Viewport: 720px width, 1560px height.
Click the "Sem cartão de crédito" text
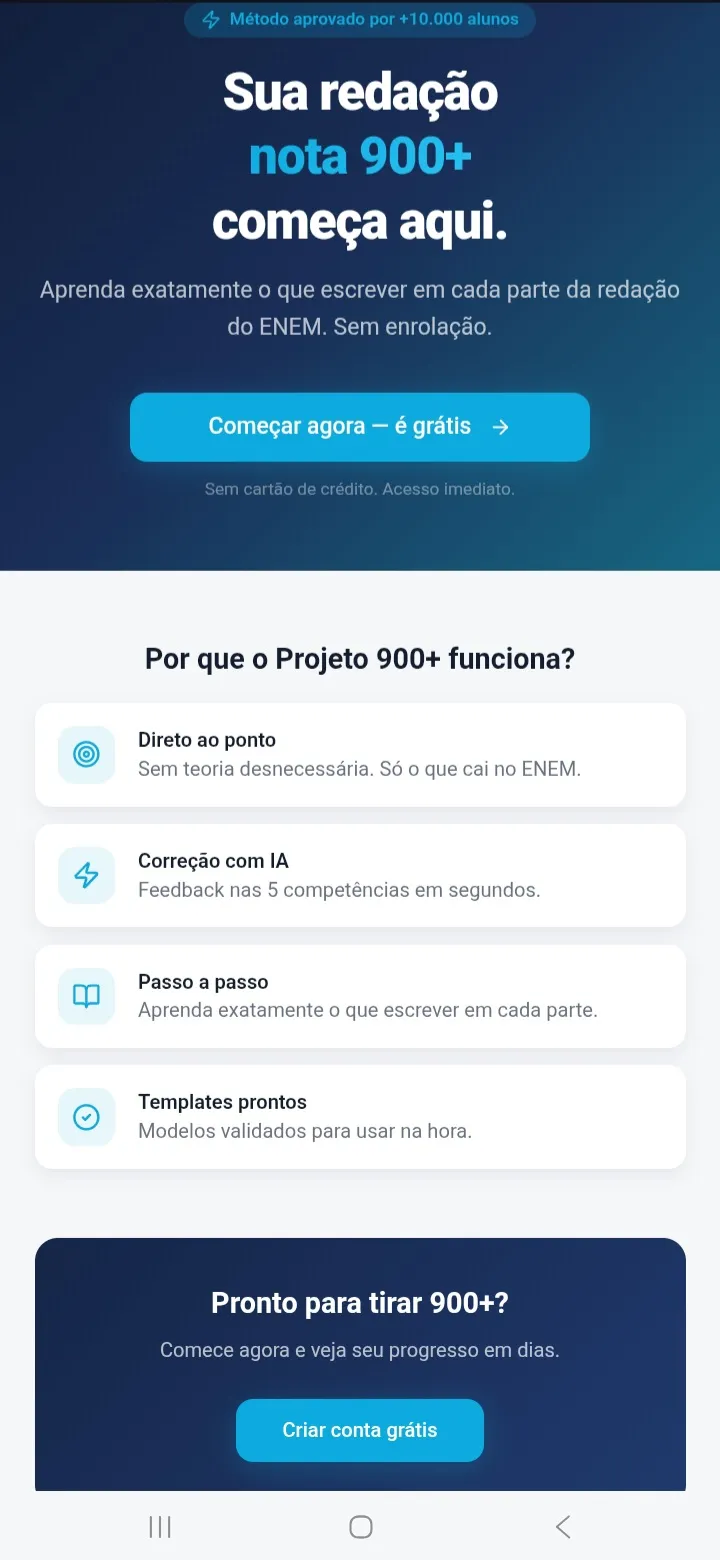click(360, 489)
